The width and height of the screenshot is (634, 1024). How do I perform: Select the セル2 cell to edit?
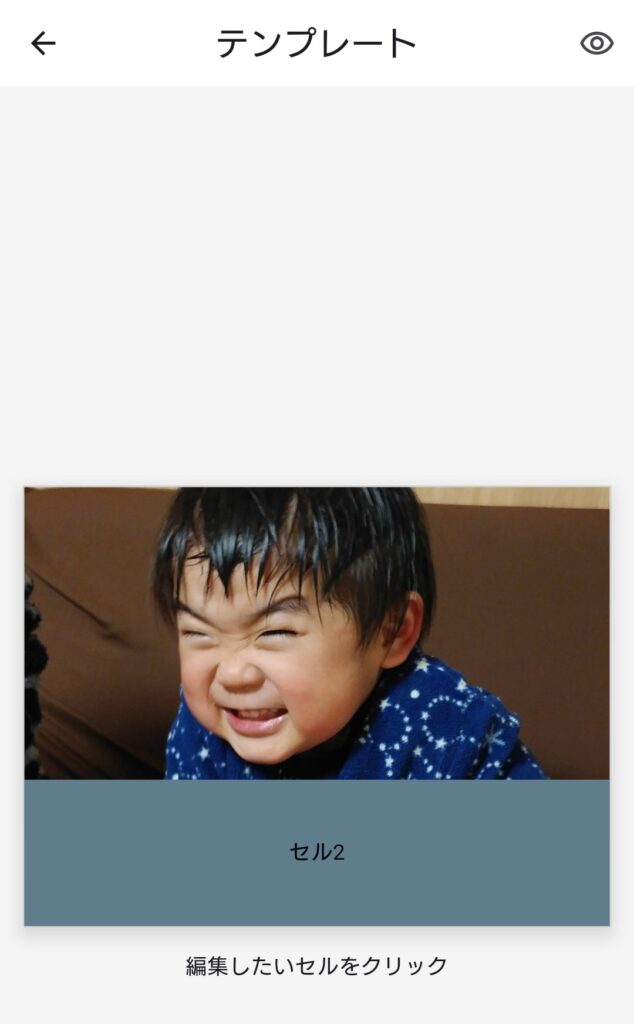pyautogui.click(x=316, y=852)
